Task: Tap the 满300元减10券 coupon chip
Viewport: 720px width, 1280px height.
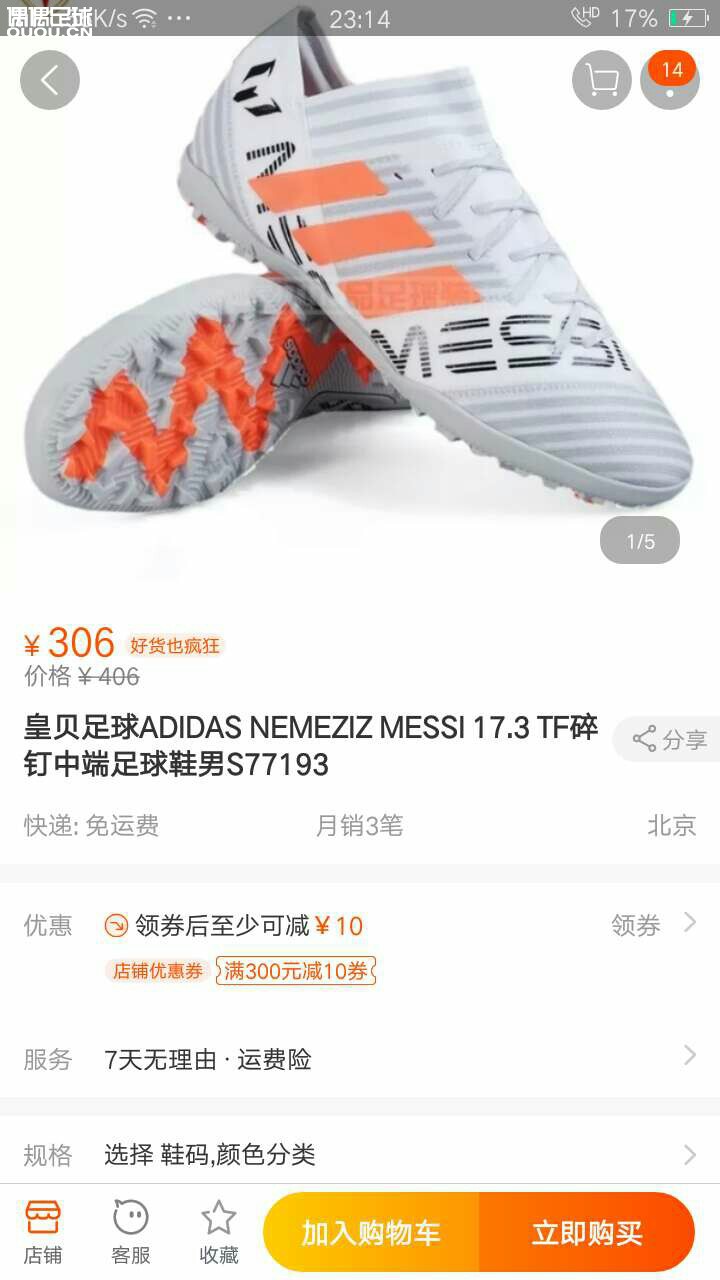Action: click(296, 970)
